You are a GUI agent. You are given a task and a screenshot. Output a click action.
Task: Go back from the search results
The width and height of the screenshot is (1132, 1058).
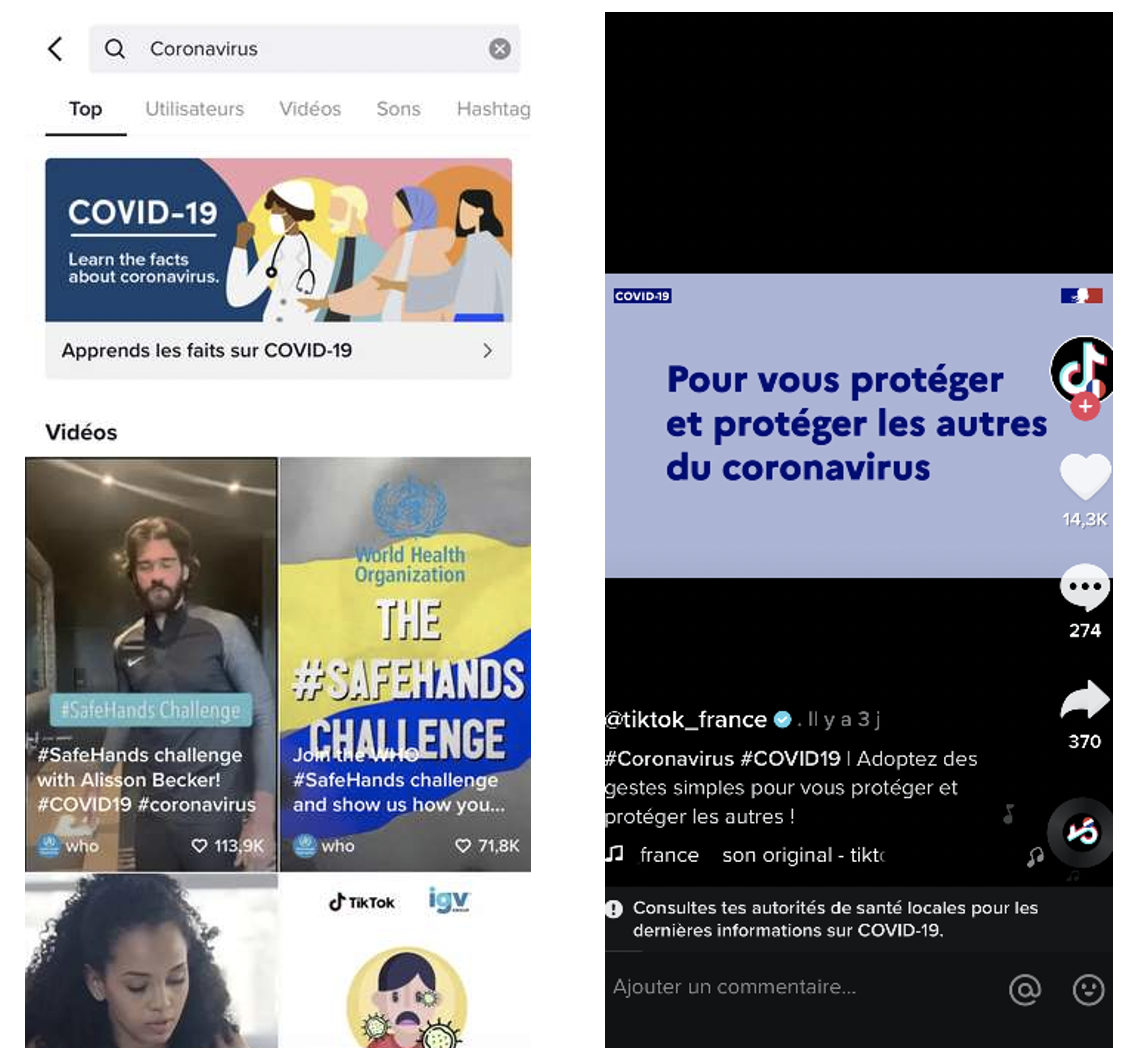pos(56,49)
